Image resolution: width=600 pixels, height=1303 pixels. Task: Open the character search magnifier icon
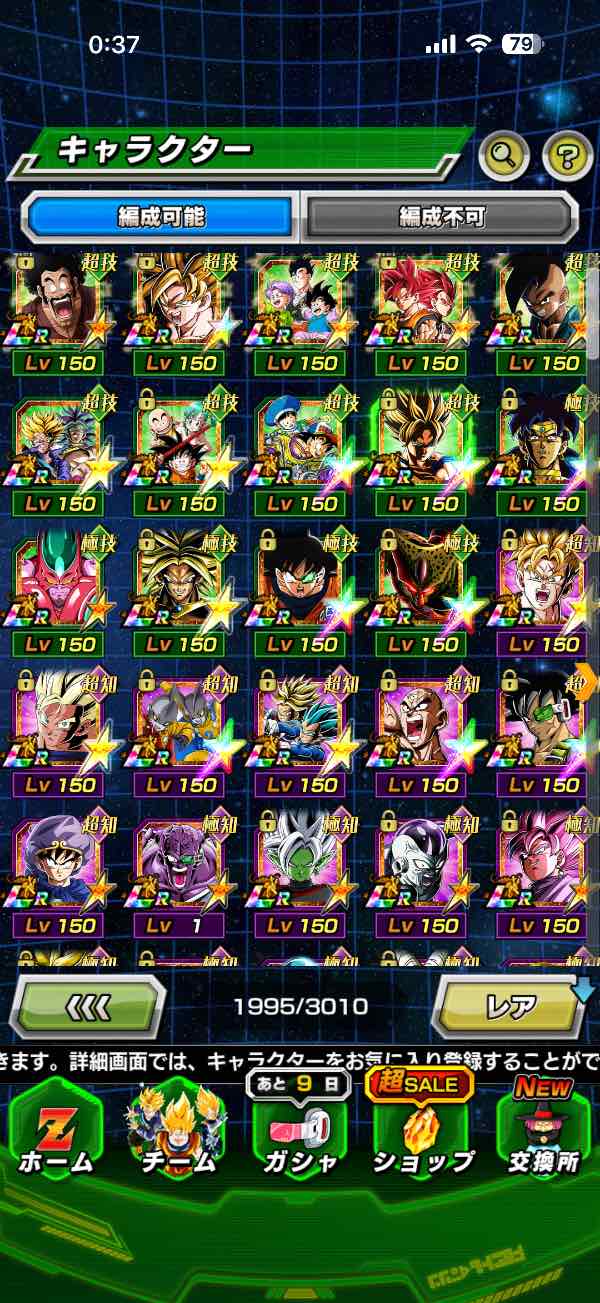point(504,154)
